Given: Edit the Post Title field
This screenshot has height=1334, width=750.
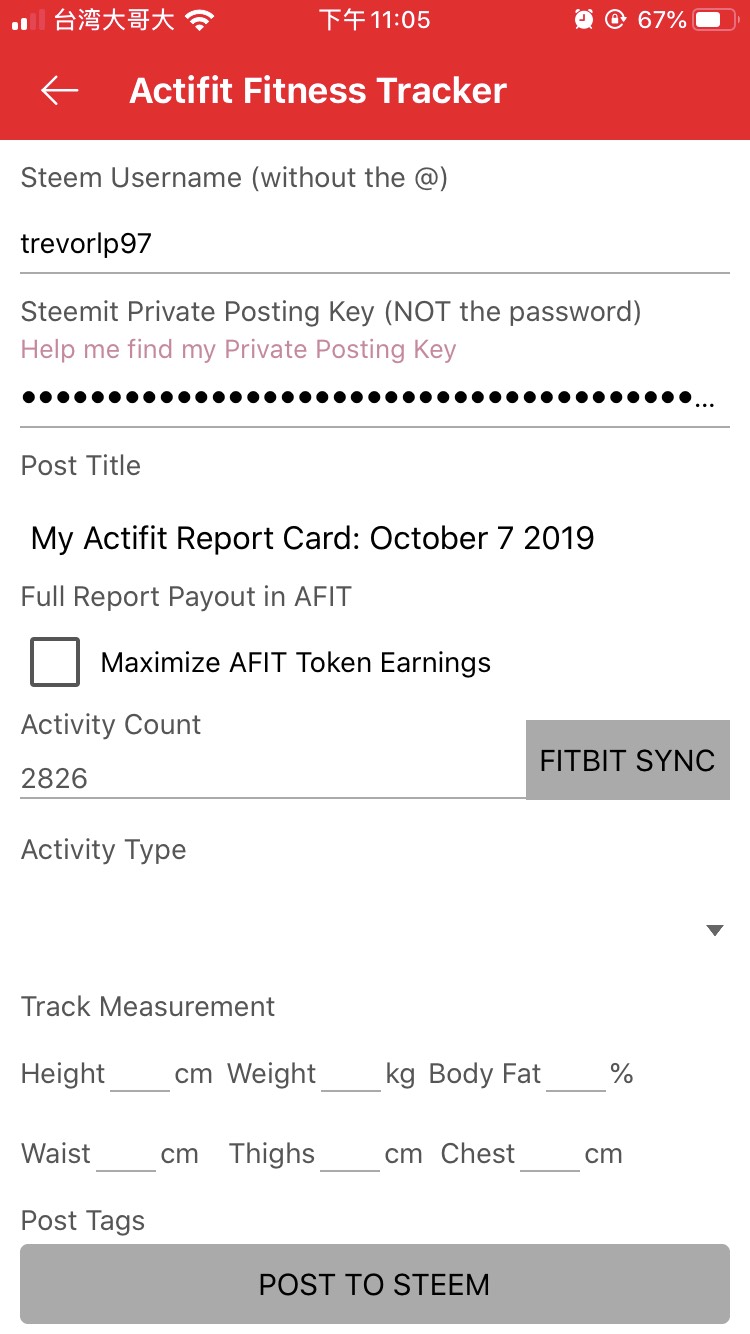Looking at the screenshot, I should click(374, 538).
